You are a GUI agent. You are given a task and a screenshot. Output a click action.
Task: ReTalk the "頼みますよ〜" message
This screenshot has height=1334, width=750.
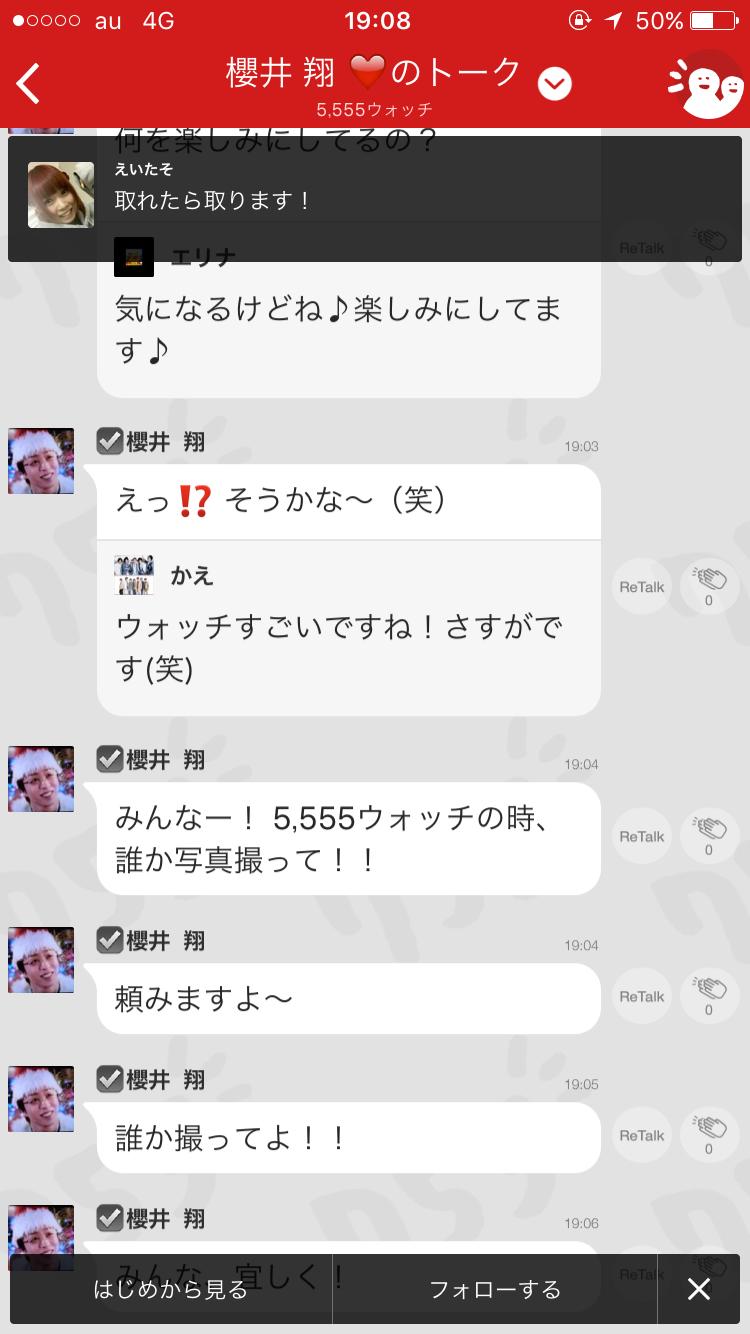pyautogui.click(x=640, y=996)
